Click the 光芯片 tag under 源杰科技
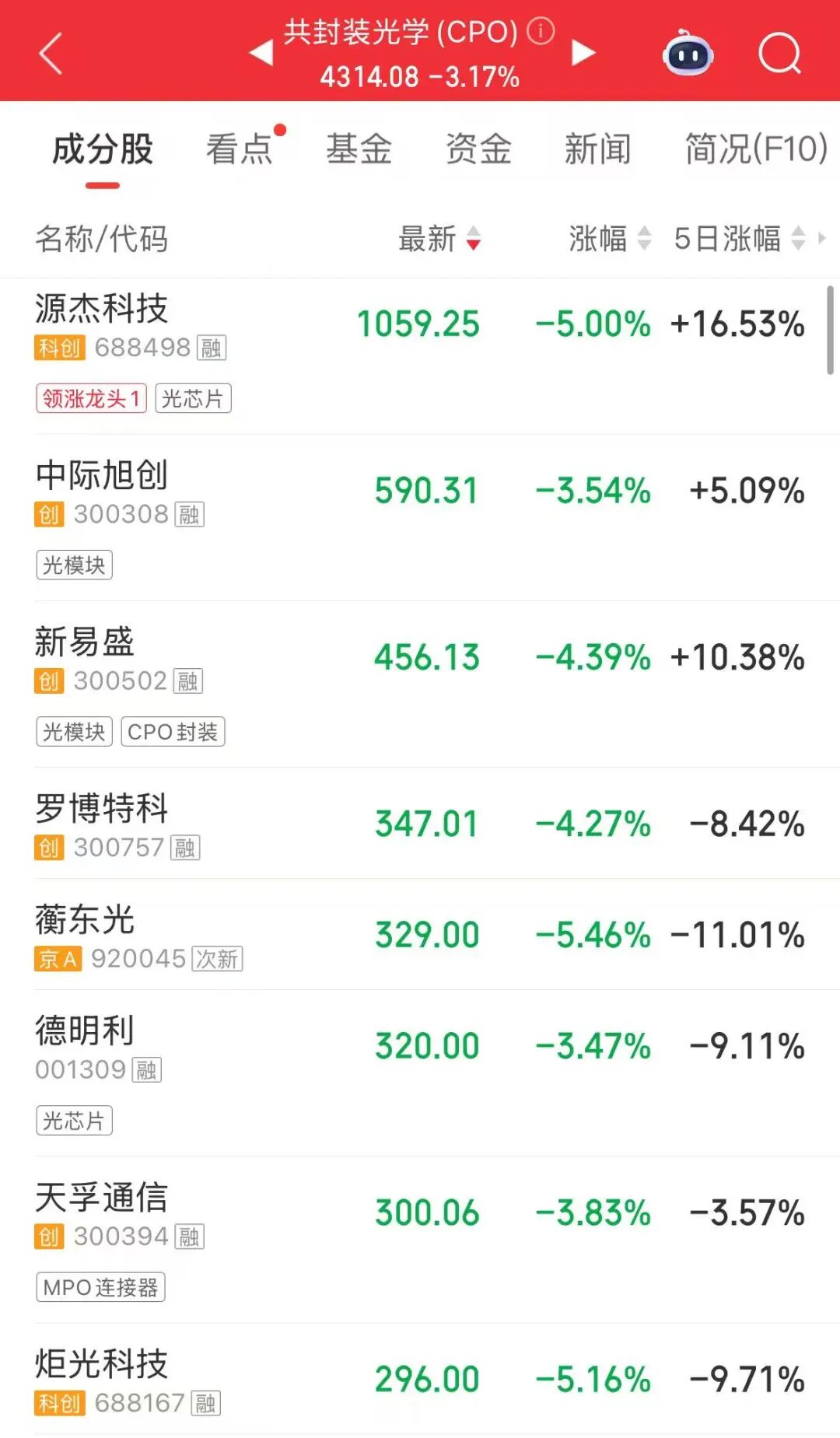 pos(194,399)
